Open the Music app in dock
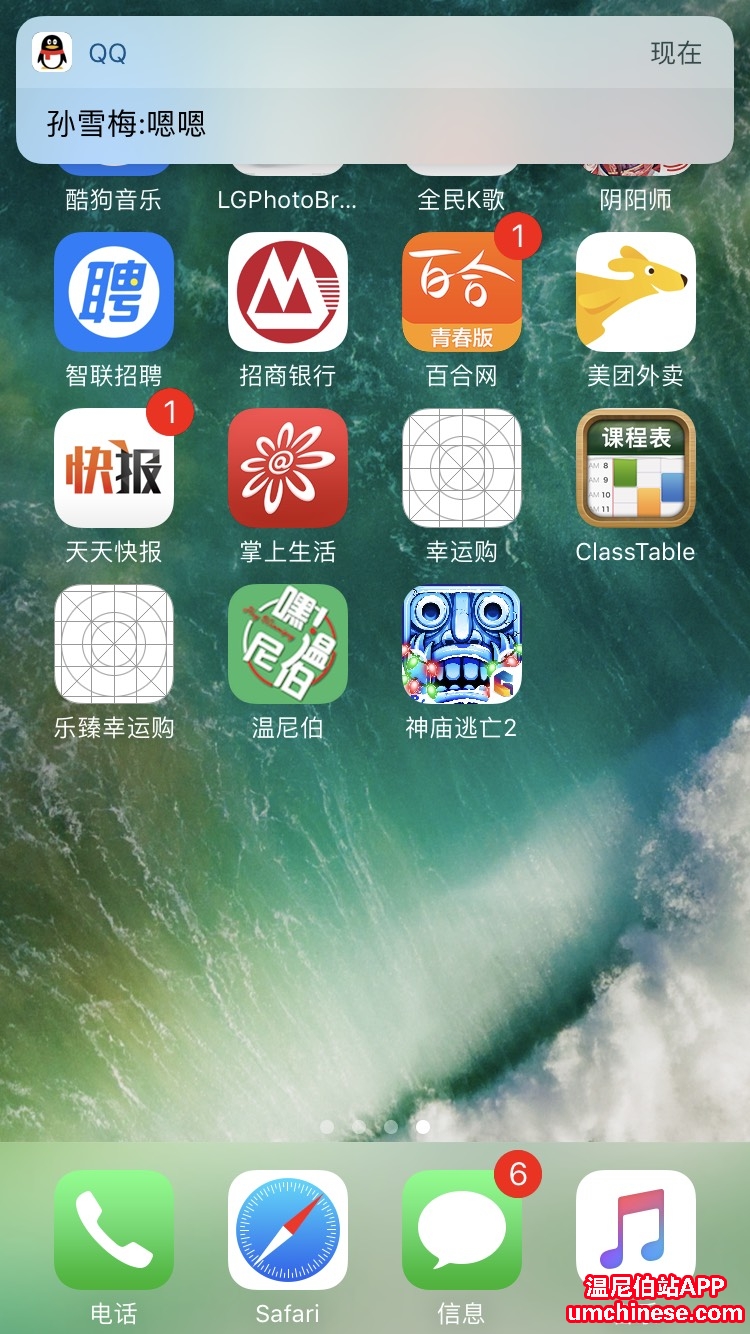750x1334 pixels. coord(636,1230)
